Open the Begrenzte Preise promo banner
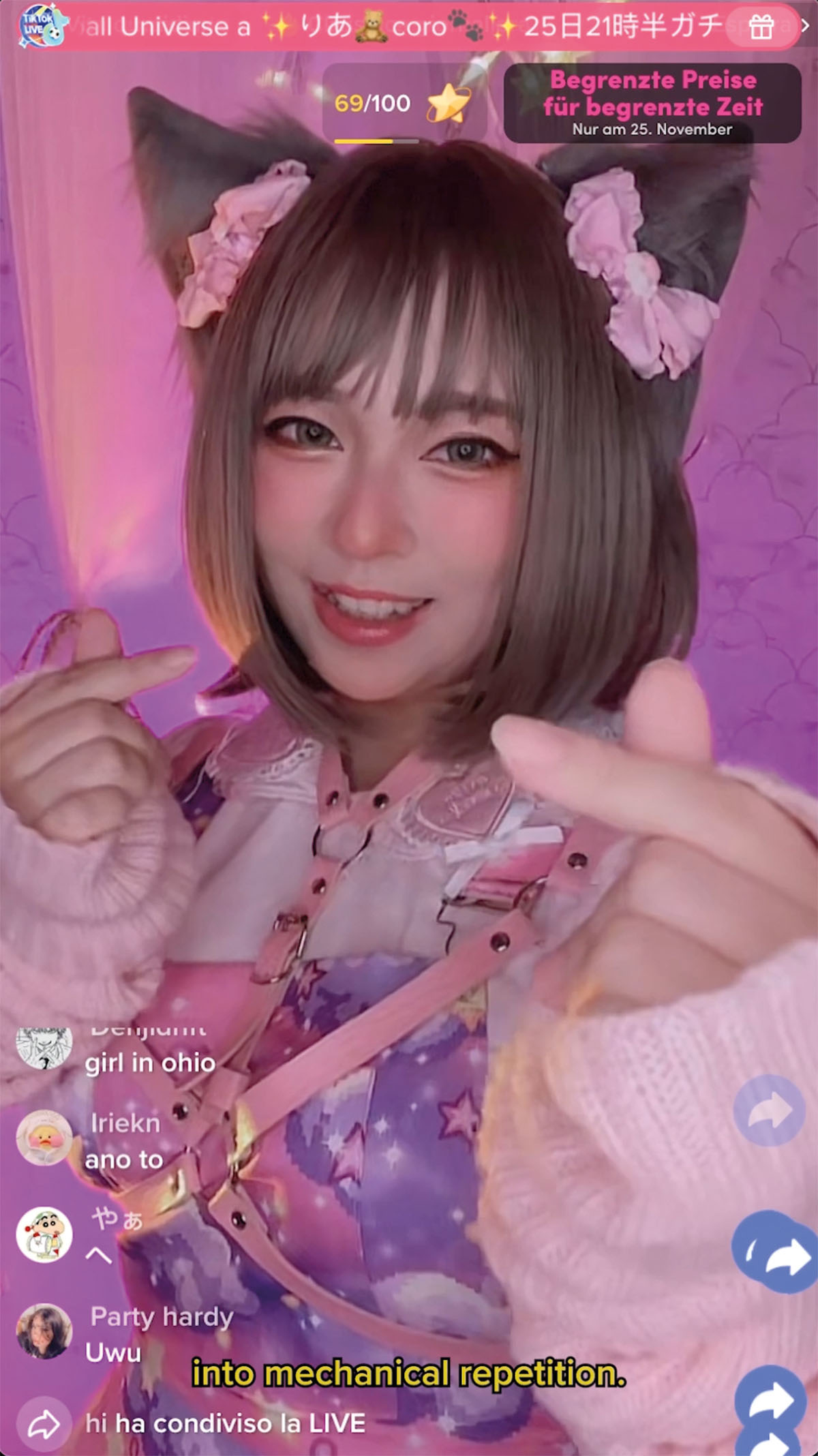Viewport: 818px width, 1456px height. [652, 104]
